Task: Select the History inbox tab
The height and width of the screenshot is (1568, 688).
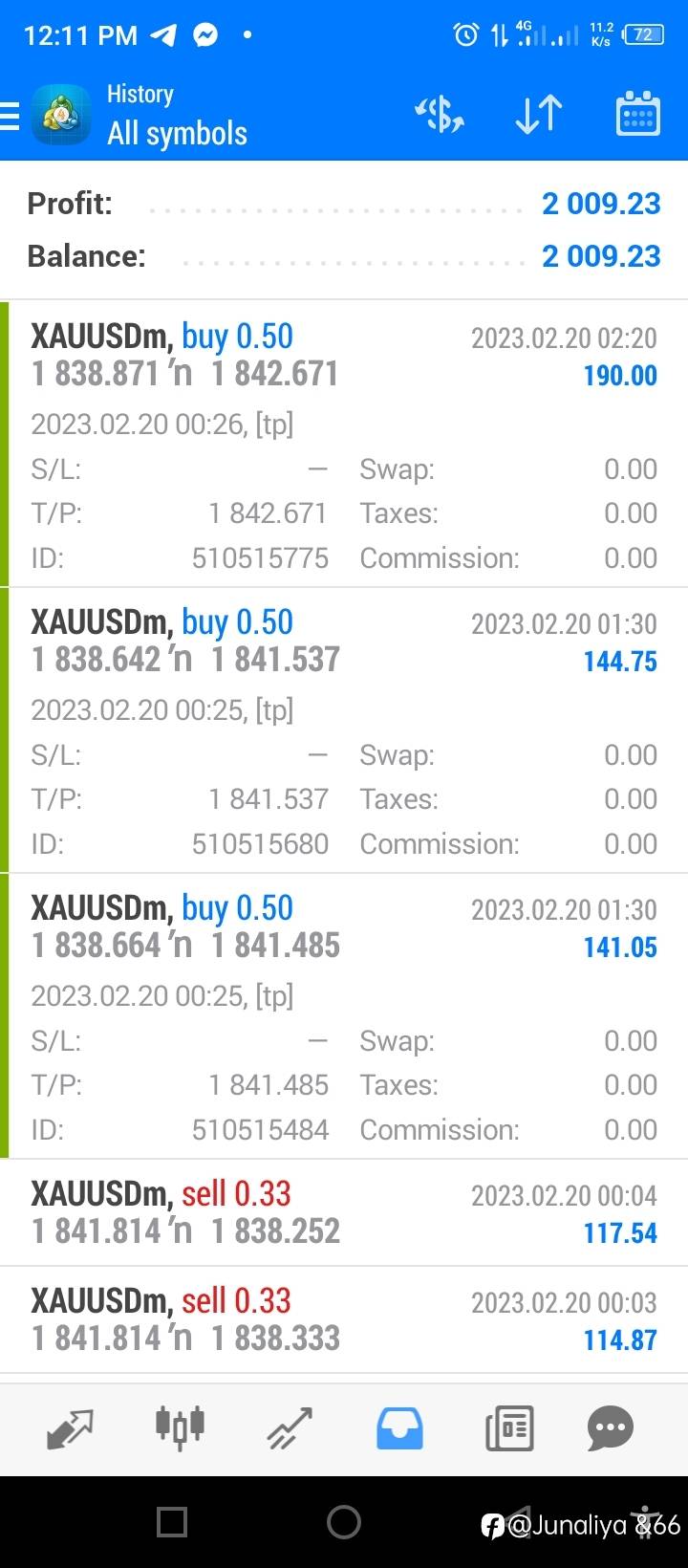Action: (x=399, y=1429)
